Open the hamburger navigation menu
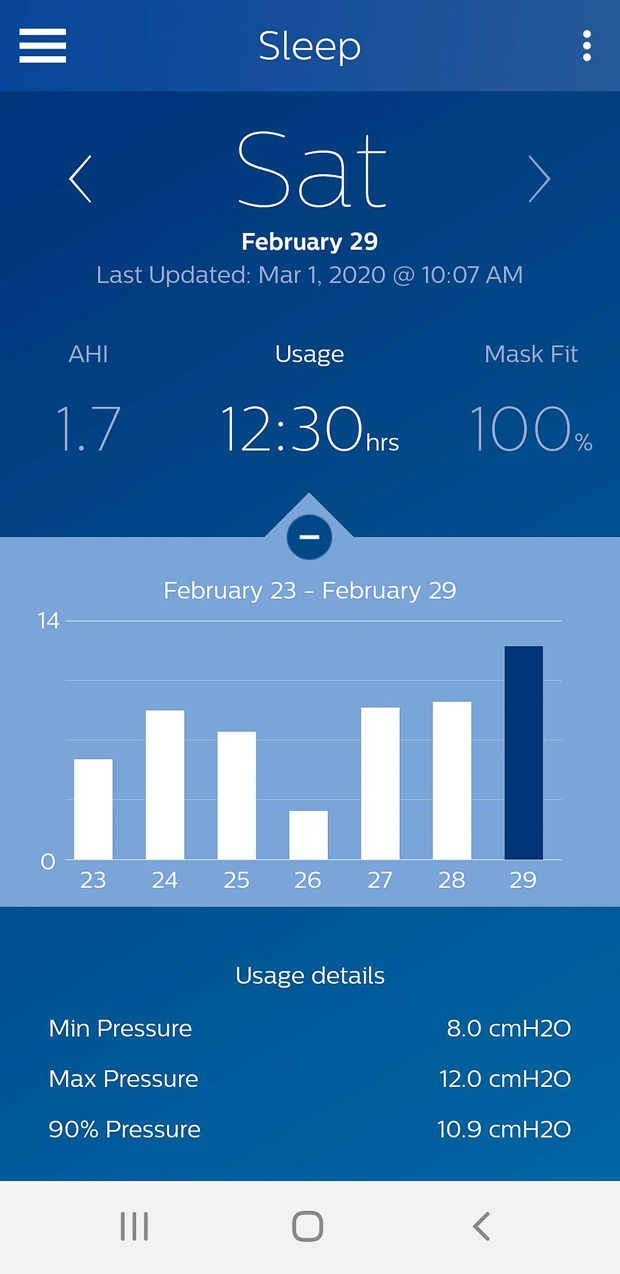The height and width of the screenshot is (1274, 620). pos(43,46)
